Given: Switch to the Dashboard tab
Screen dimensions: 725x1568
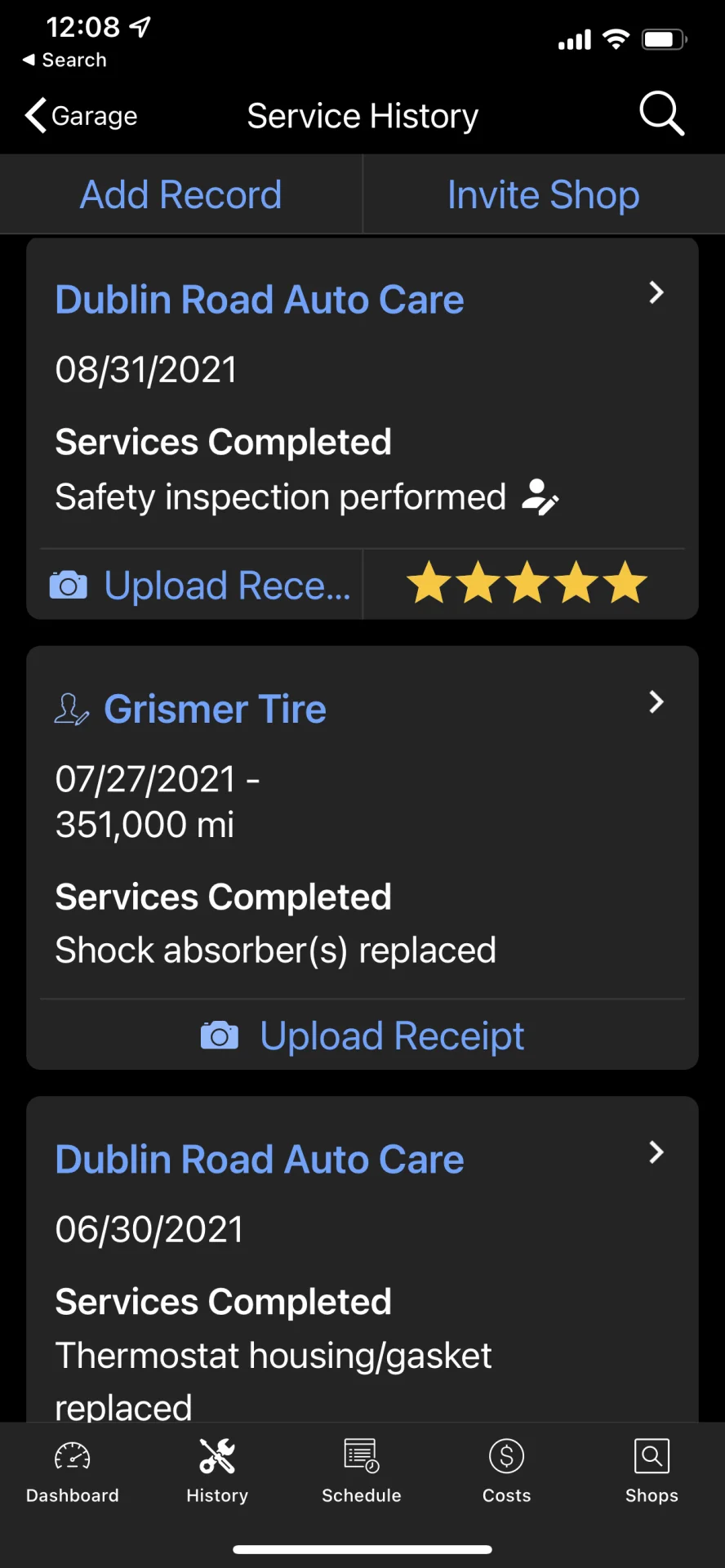Looking at the screenshot, I should click(x=73, y=1472).
